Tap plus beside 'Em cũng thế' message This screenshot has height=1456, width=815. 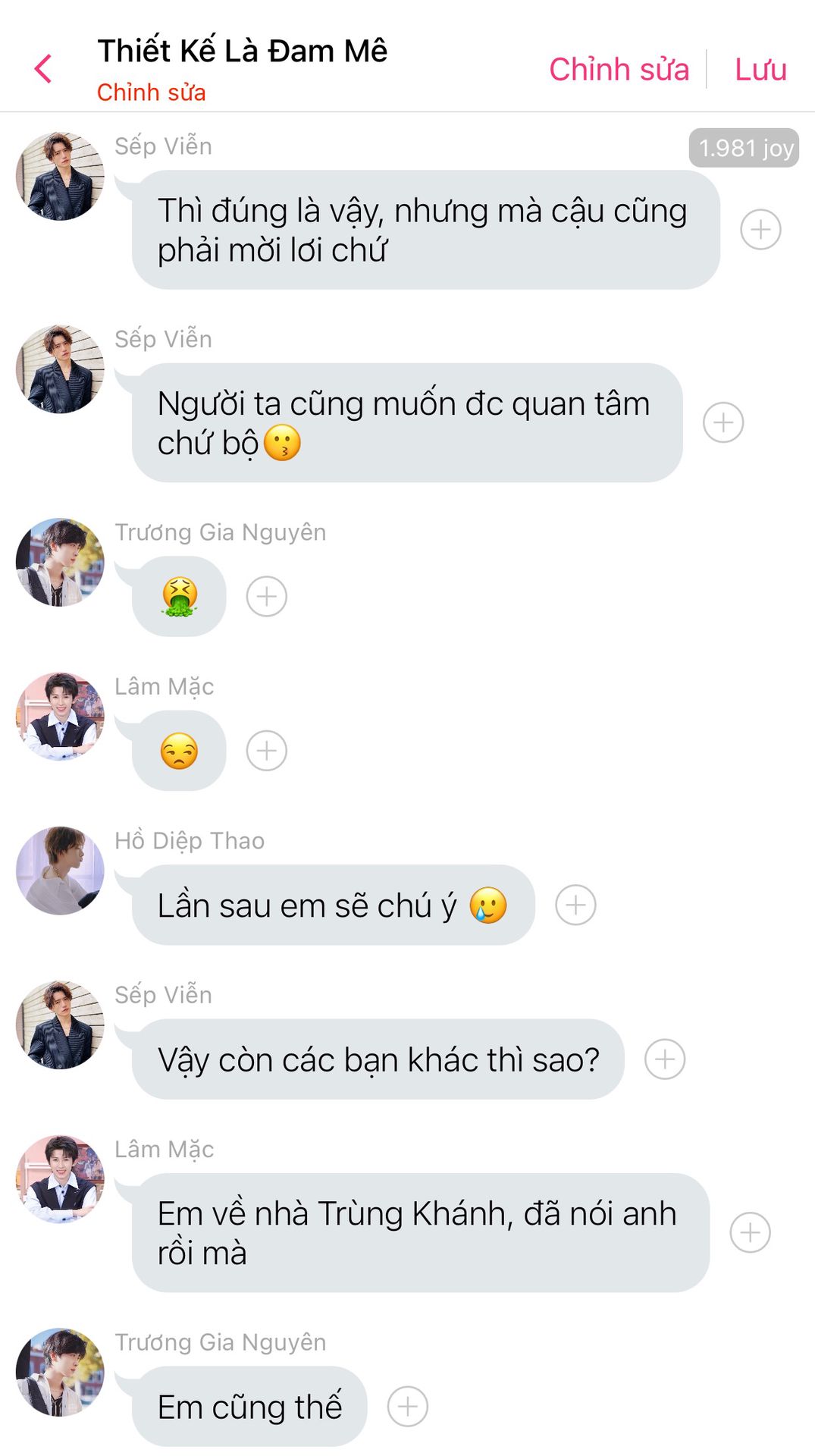point(408,1406)
